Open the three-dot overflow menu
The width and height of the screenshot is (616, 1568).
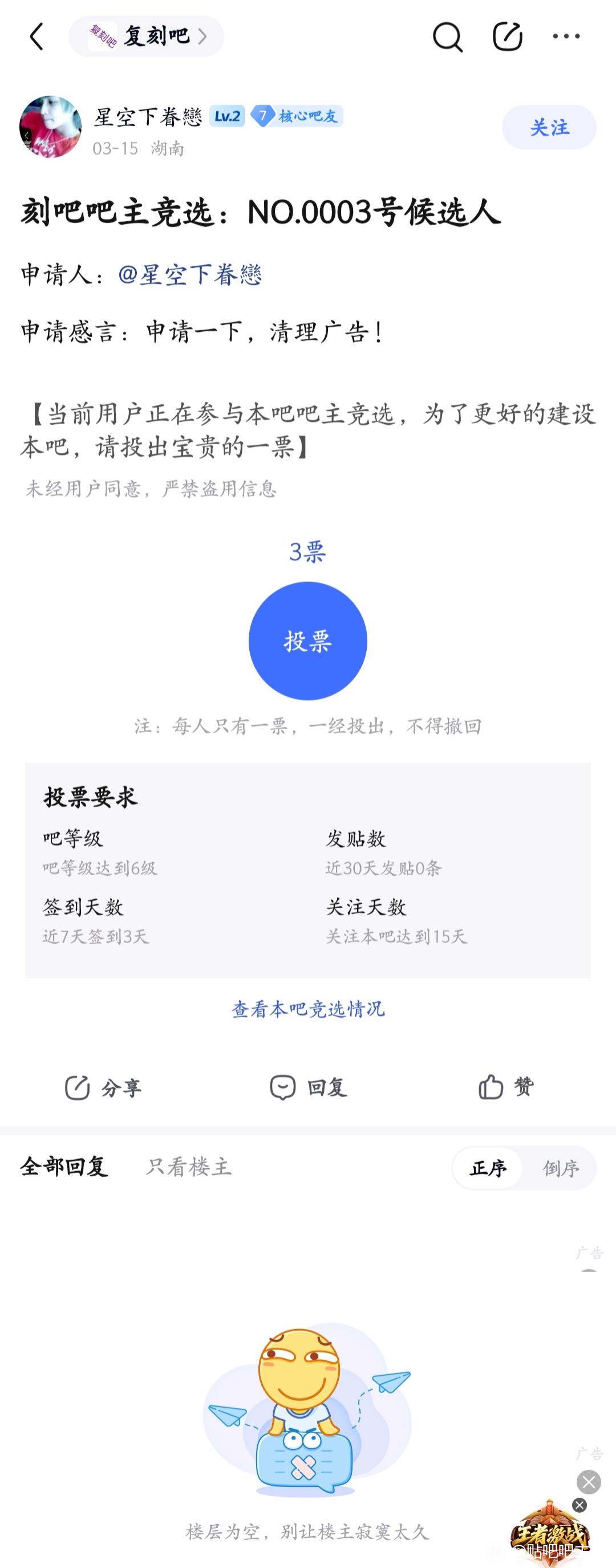tap(566, 36)
